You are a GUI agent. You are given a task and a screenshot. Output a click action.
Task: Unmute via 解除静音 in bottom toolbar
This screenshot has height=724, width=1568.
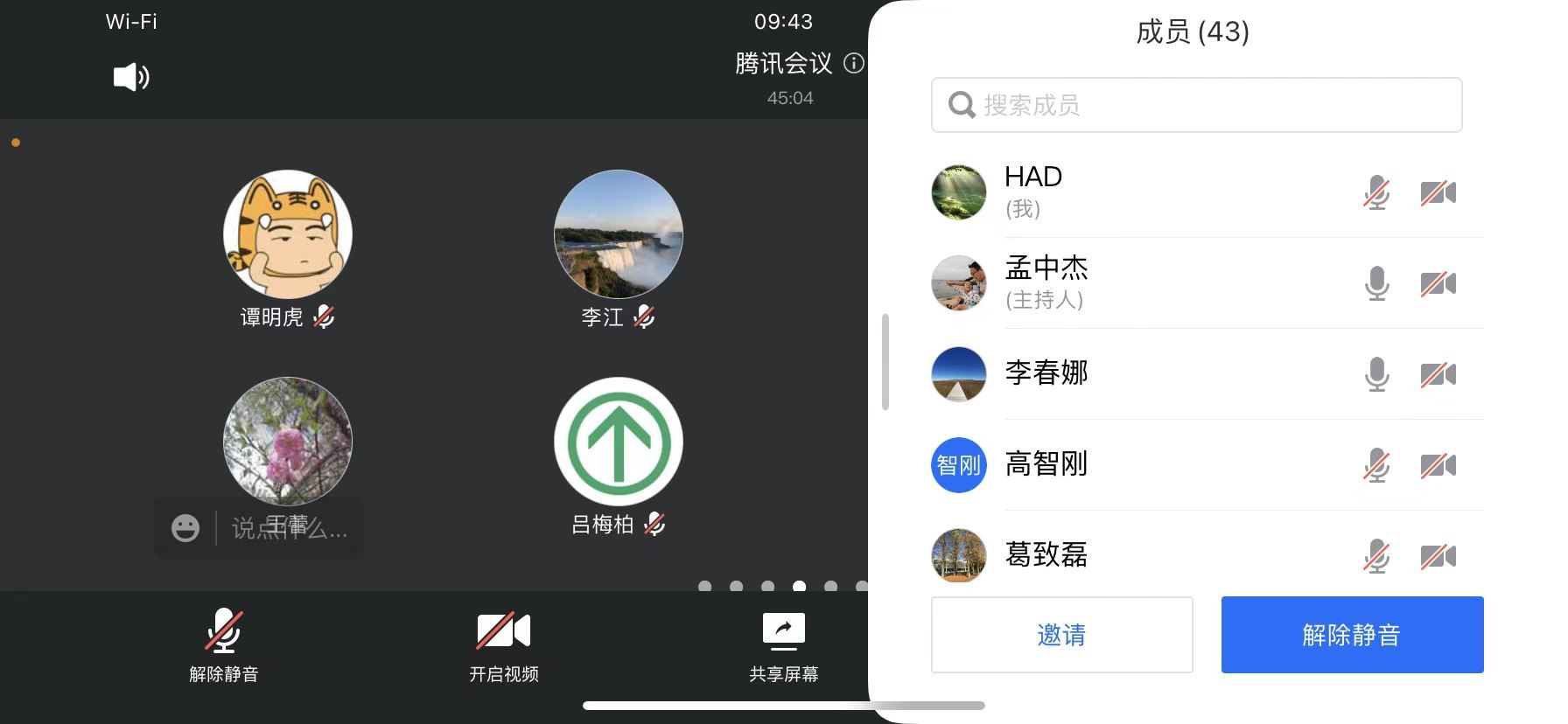tap(224, 645)
